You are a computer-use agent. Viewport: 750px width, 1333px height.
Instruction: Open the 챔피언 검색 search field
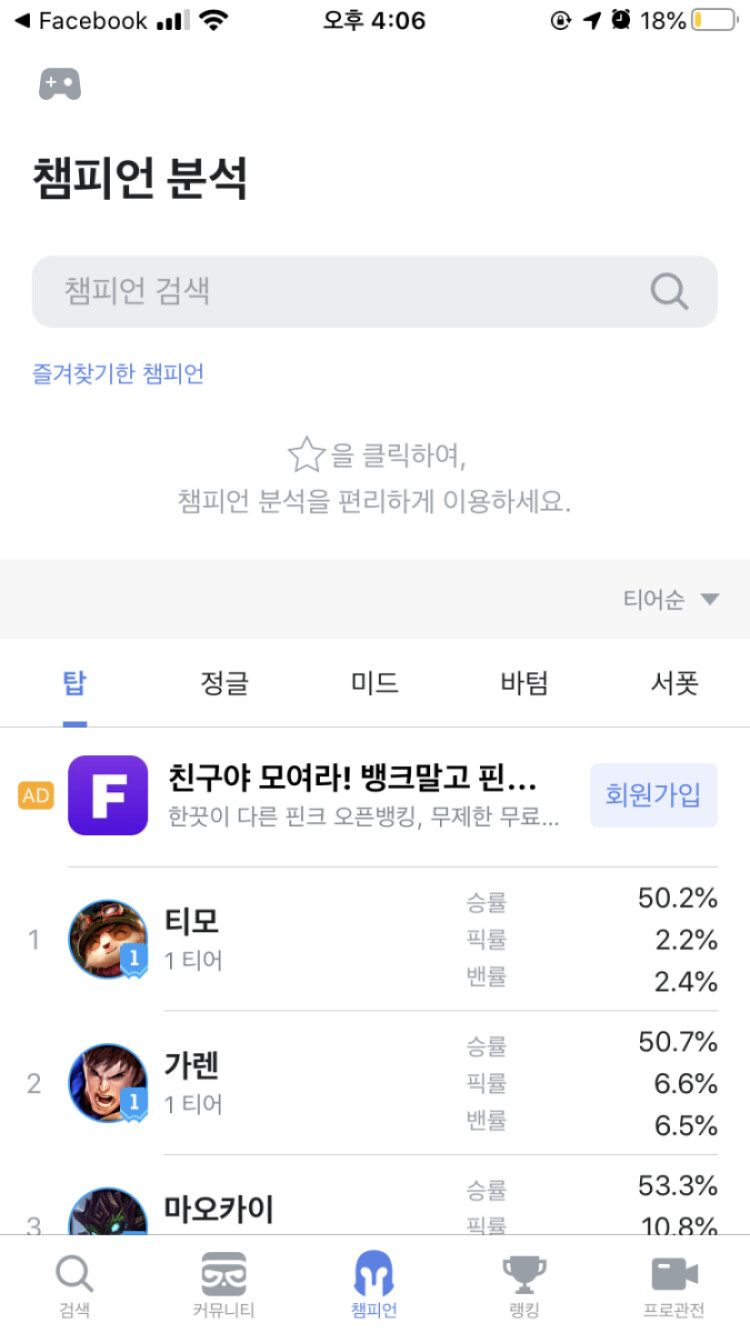(x=375, y=291)
